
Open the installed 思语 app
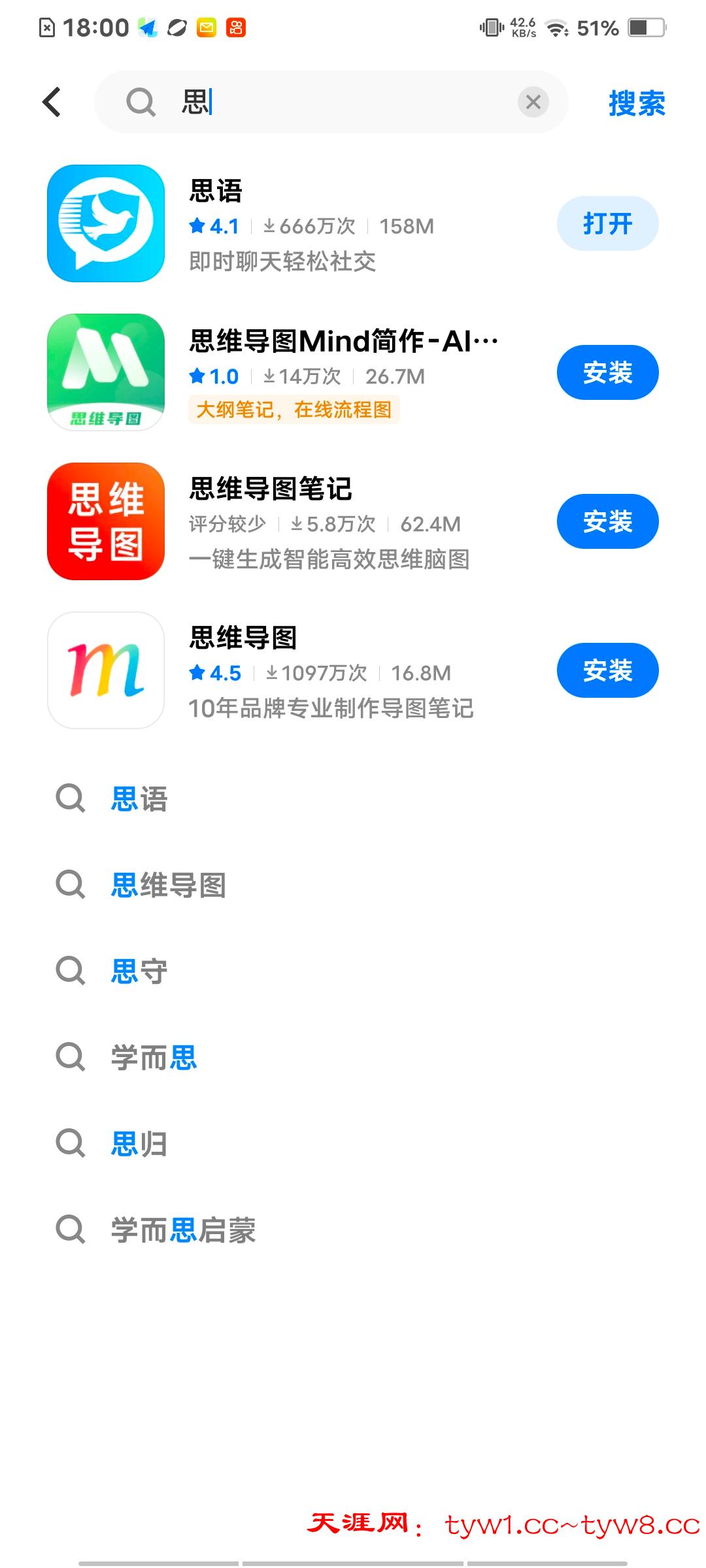pyautogui.click(x=607, y=223)
